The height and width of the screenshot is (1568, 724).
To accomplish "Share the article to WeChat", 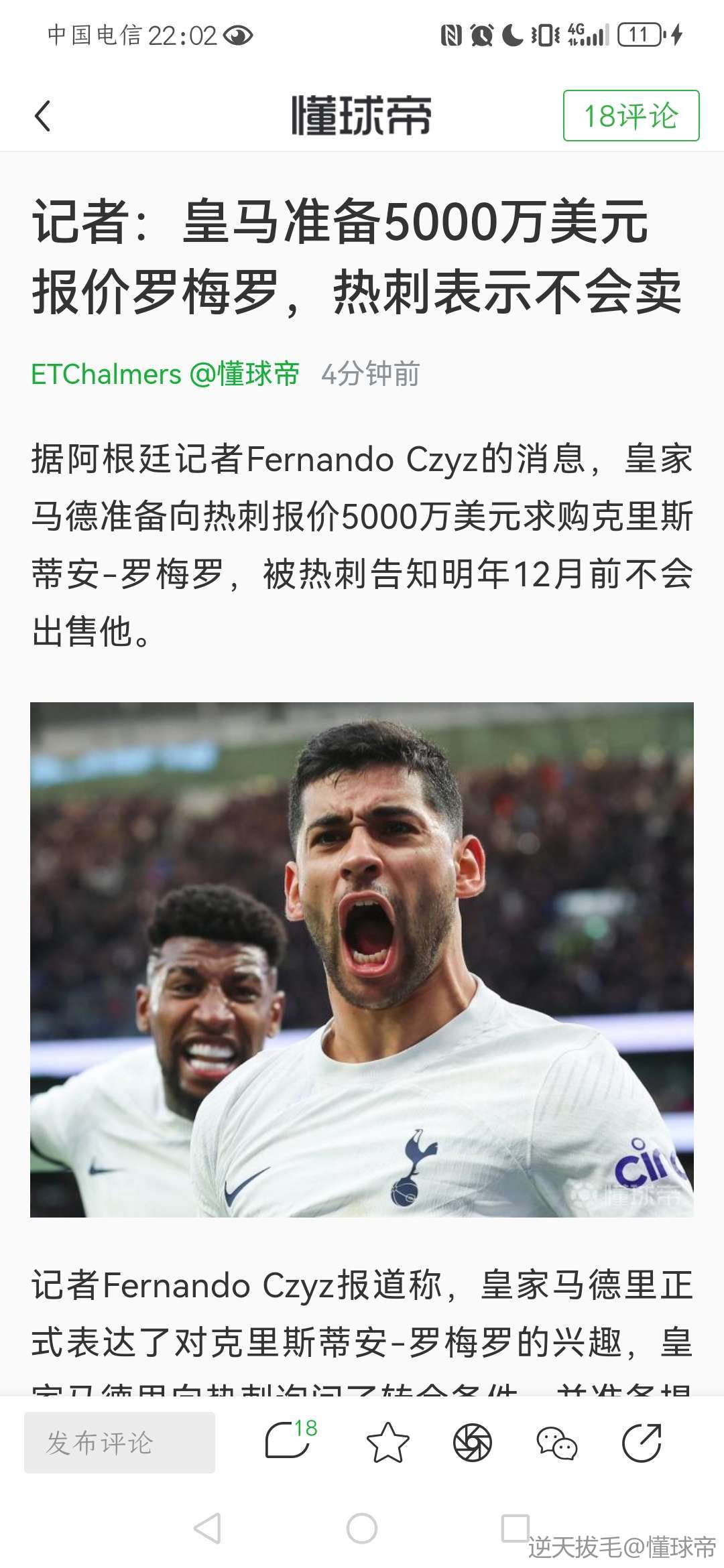I will click(556, 1443).
